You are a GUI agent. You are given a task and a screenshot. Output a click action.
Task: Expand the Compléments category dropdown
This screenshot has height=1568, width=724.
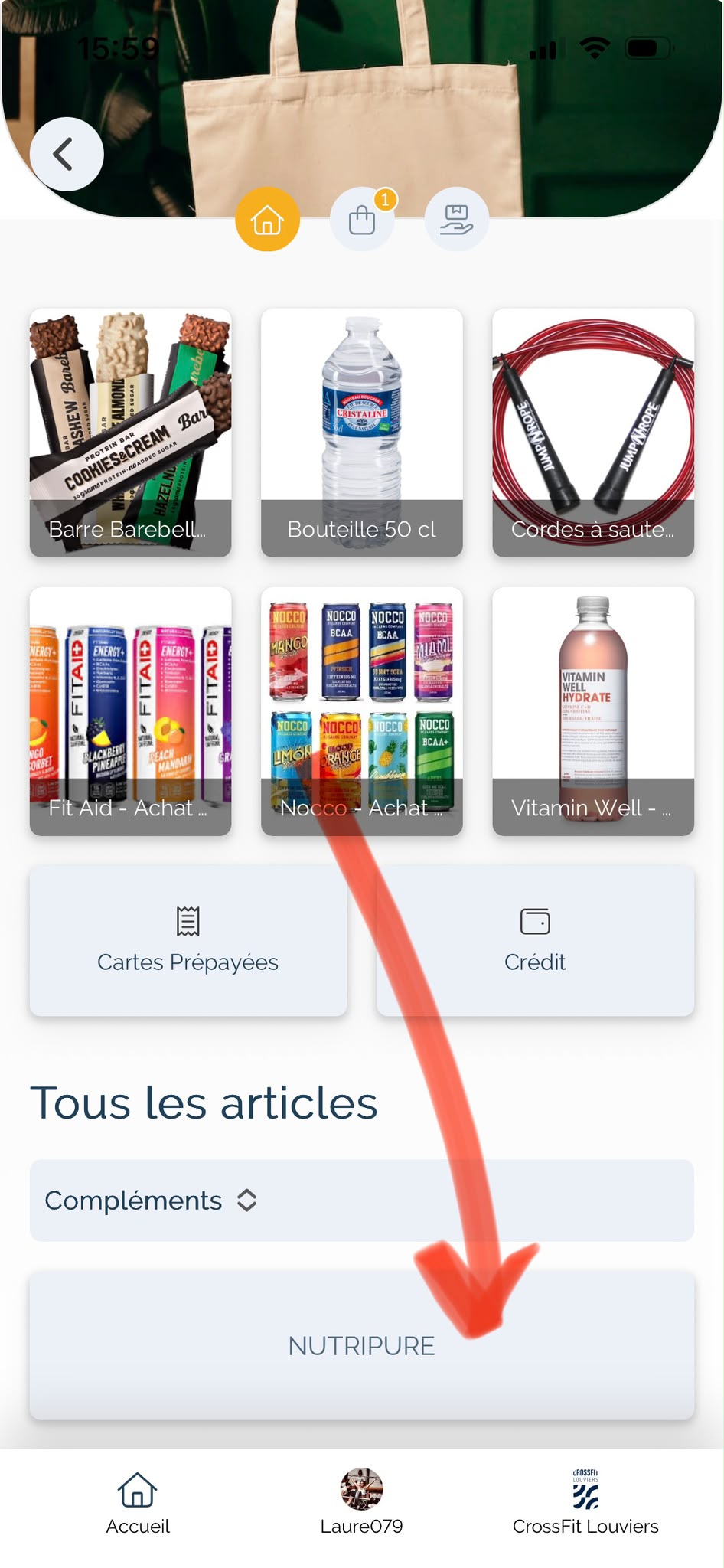point(362,1200)
